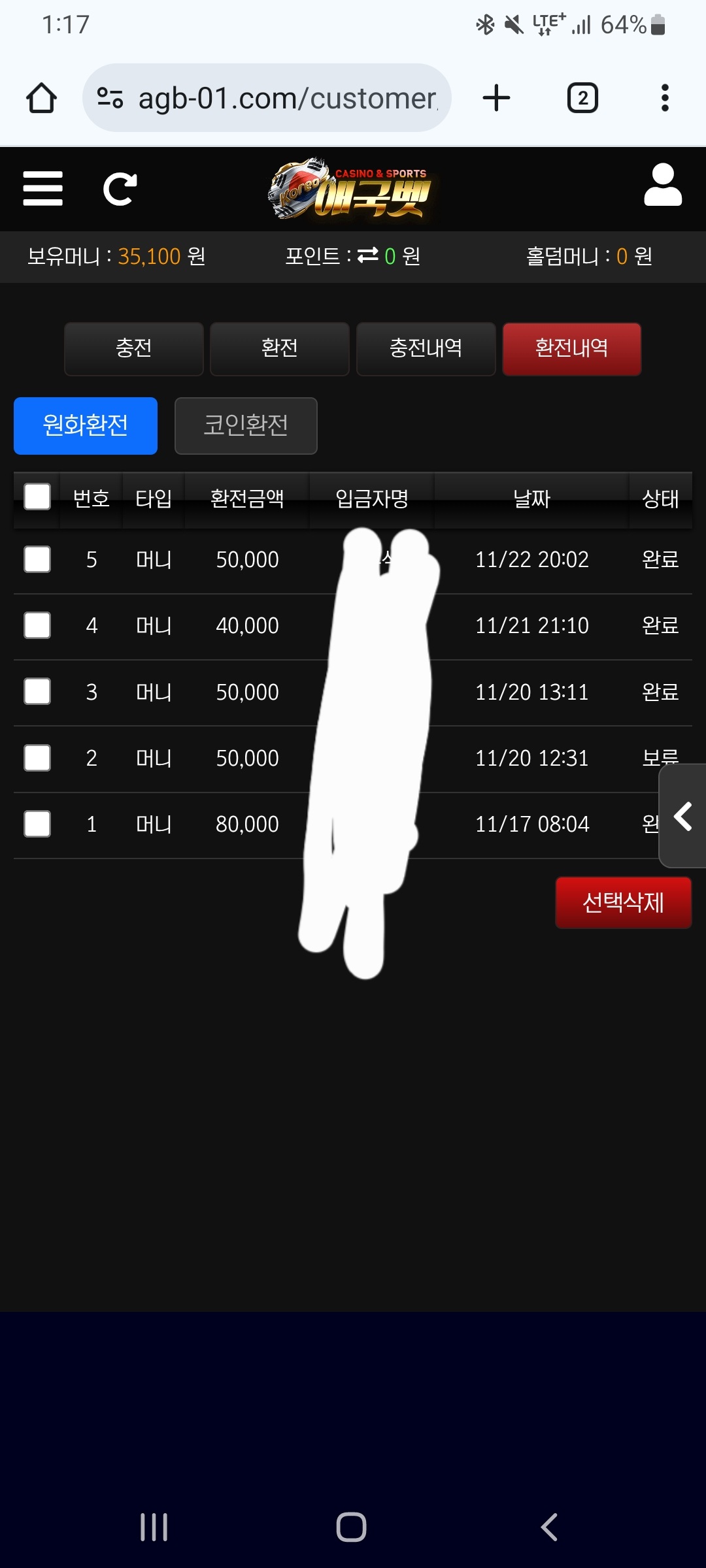Select the 원화환전 option

[x=86, y=425]
